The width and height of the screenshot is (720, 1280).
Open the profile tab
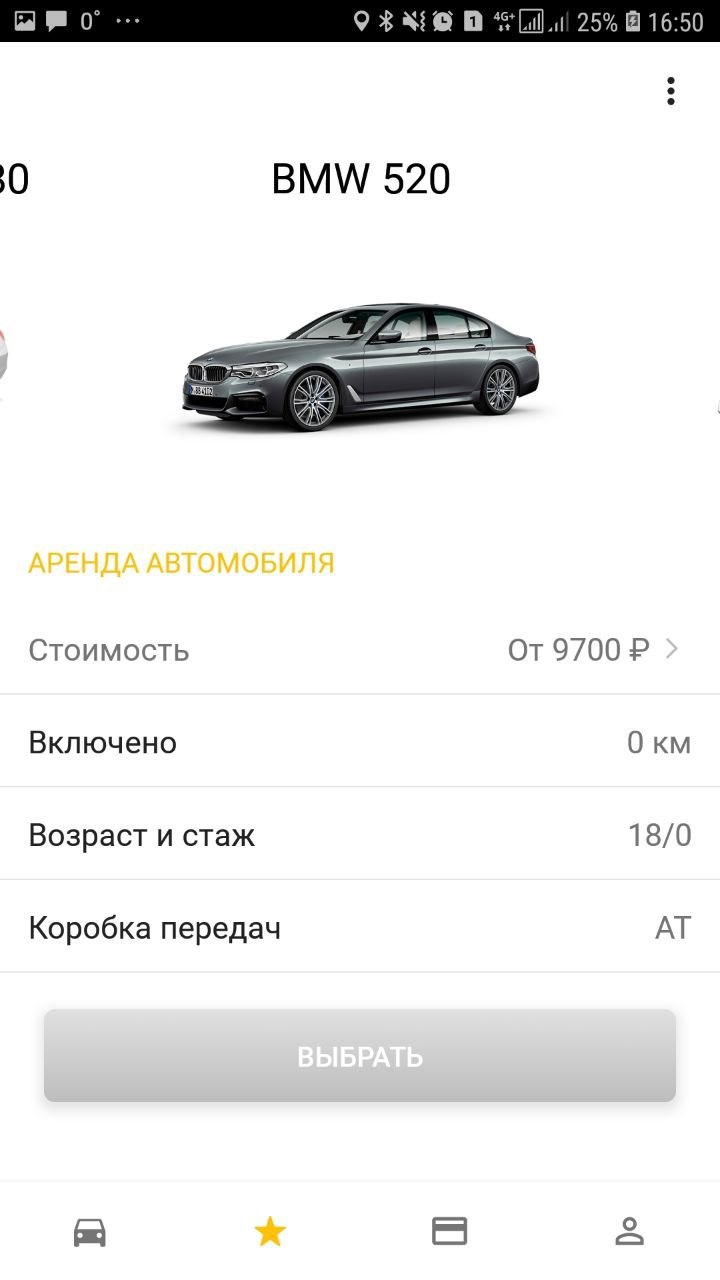coord(629,1232)
